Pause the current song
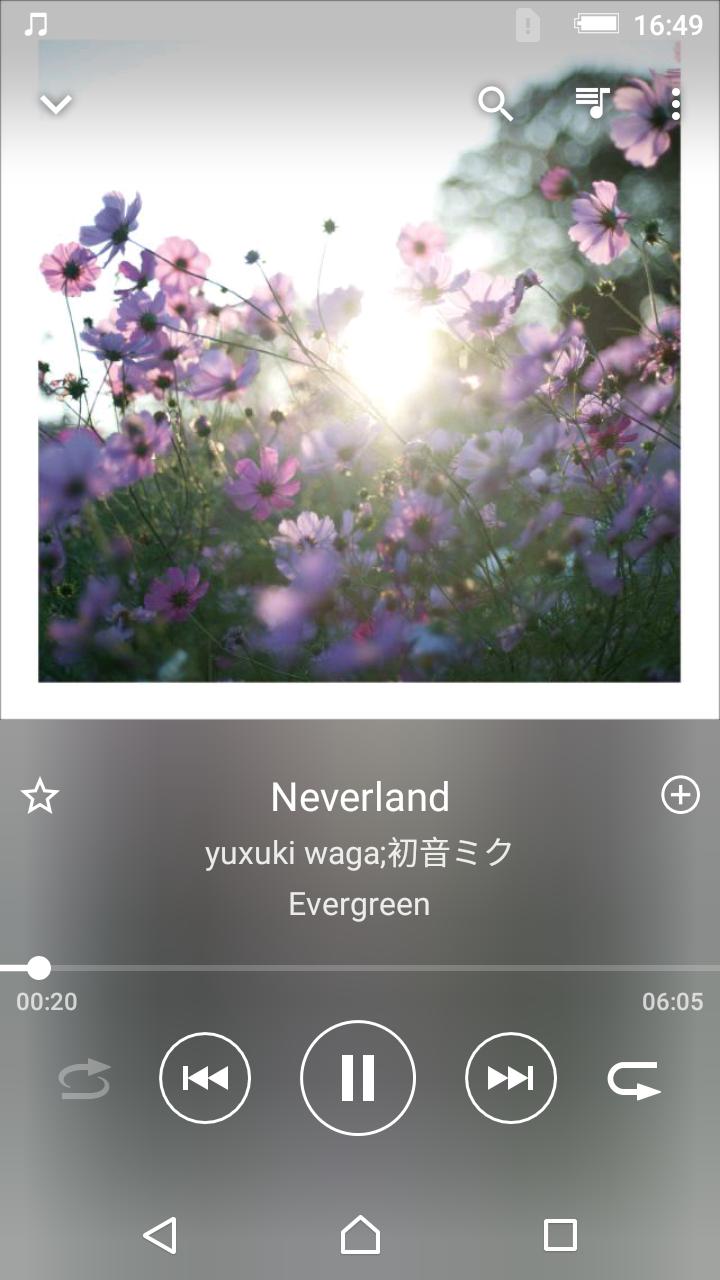The width and height of the screenshot is (720, 1280). [x=358, y=1078]
